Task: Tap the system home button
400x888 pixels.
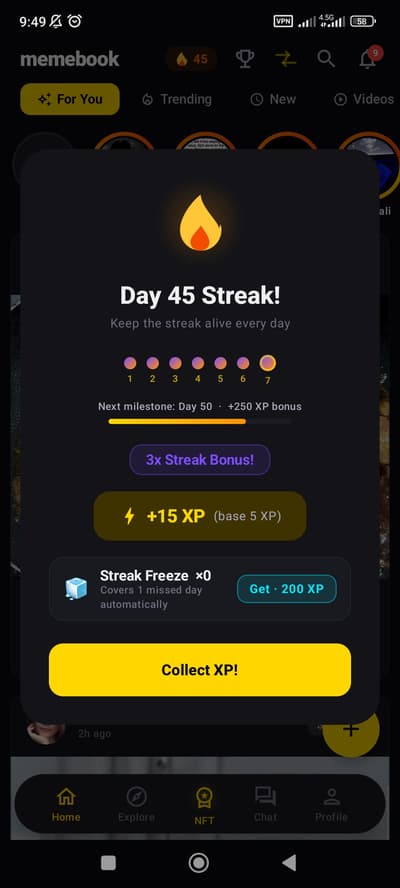Action: [198, 863]
